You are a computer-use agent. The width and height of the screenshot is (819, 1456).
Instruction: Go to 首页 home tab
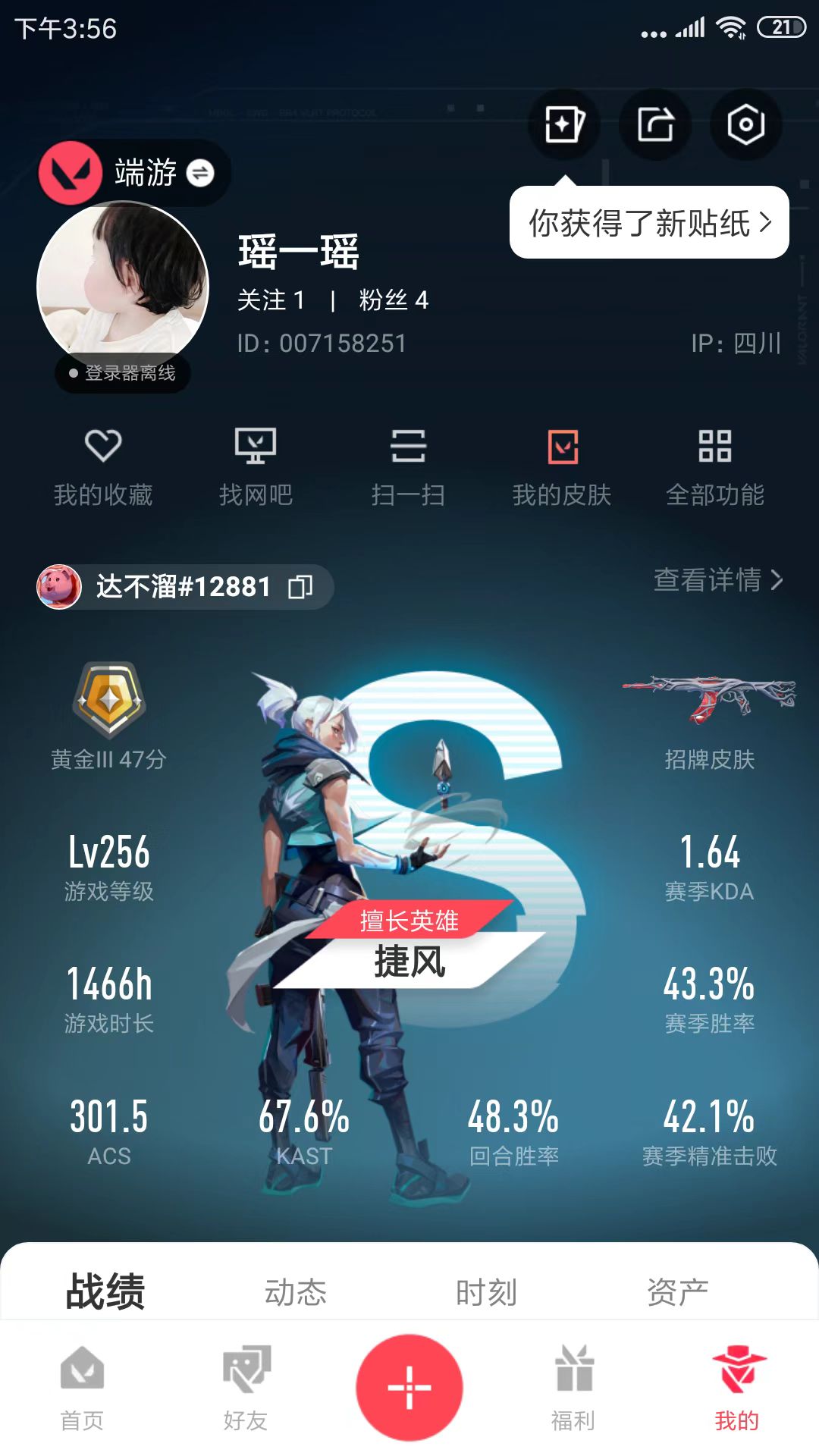point(82,1389)
